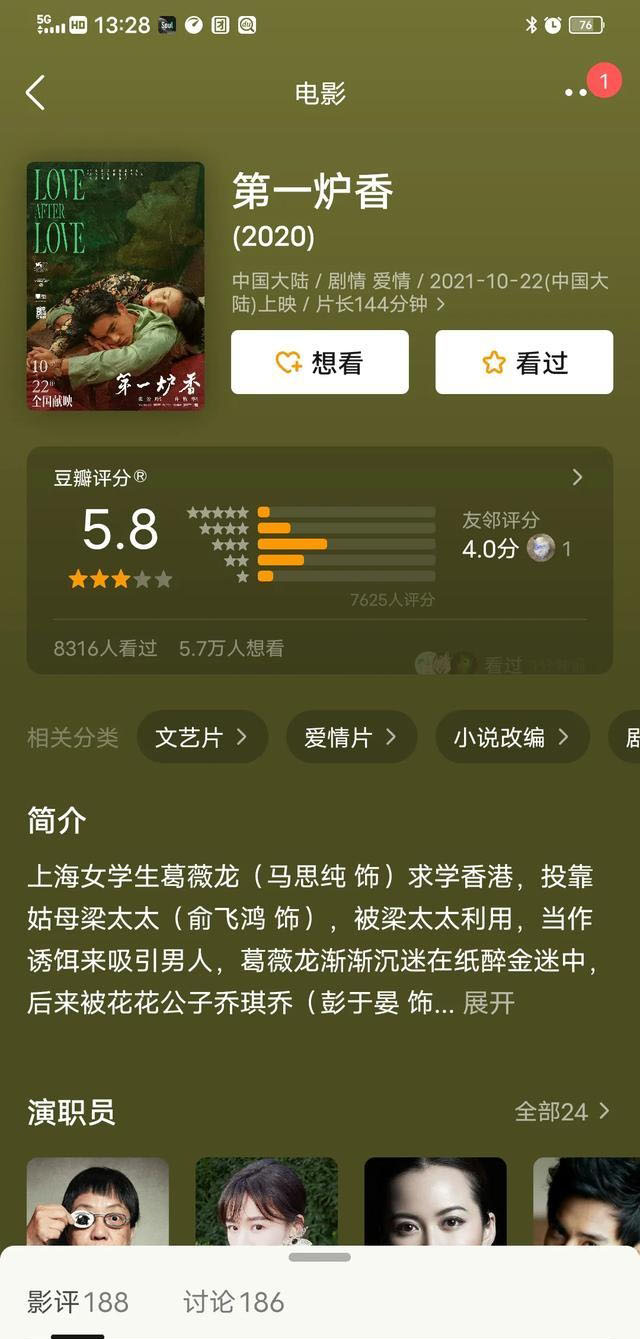640x1339 pixels.
Task: Select the 爱情片 category chip
Action: point(350,738)
